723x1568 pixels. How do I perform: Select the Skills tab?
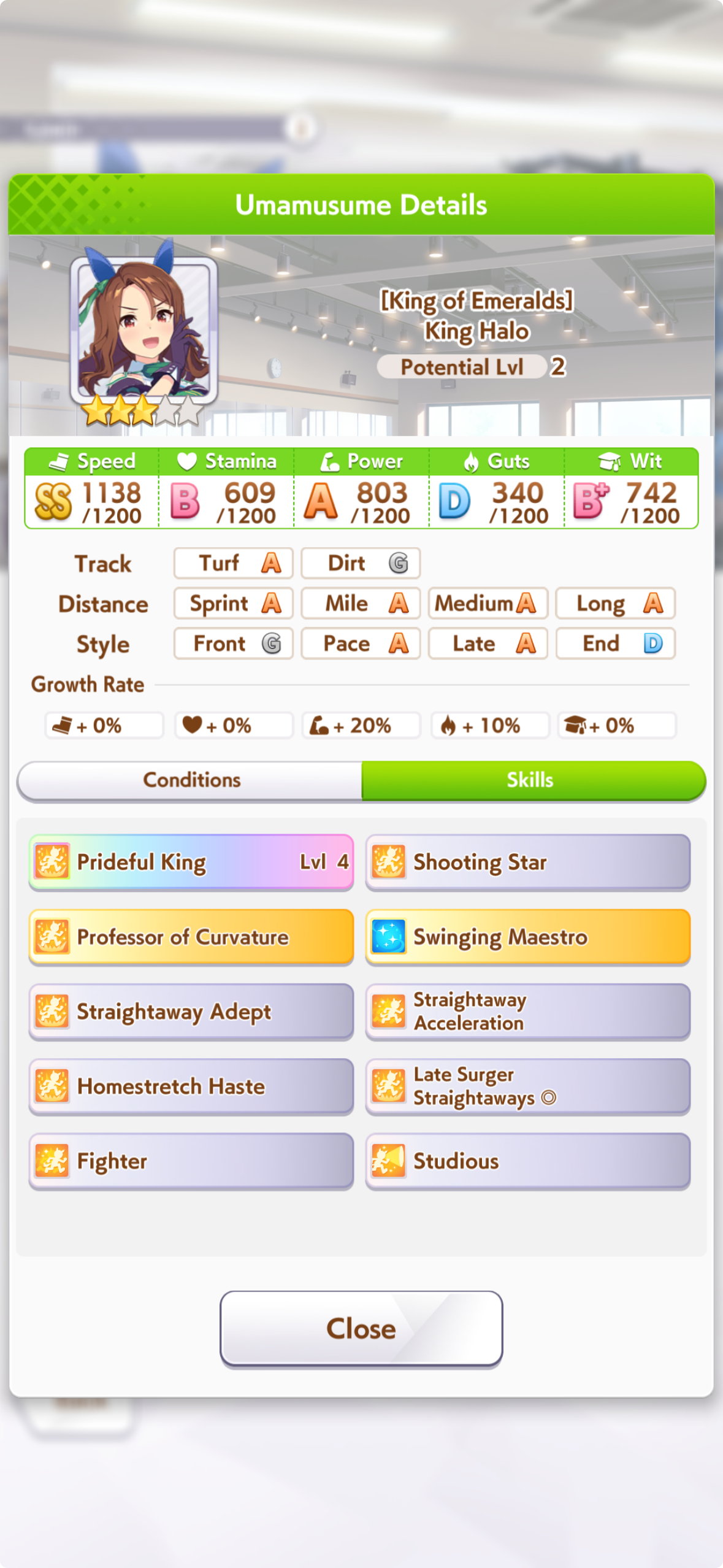(x=532, y=780)
